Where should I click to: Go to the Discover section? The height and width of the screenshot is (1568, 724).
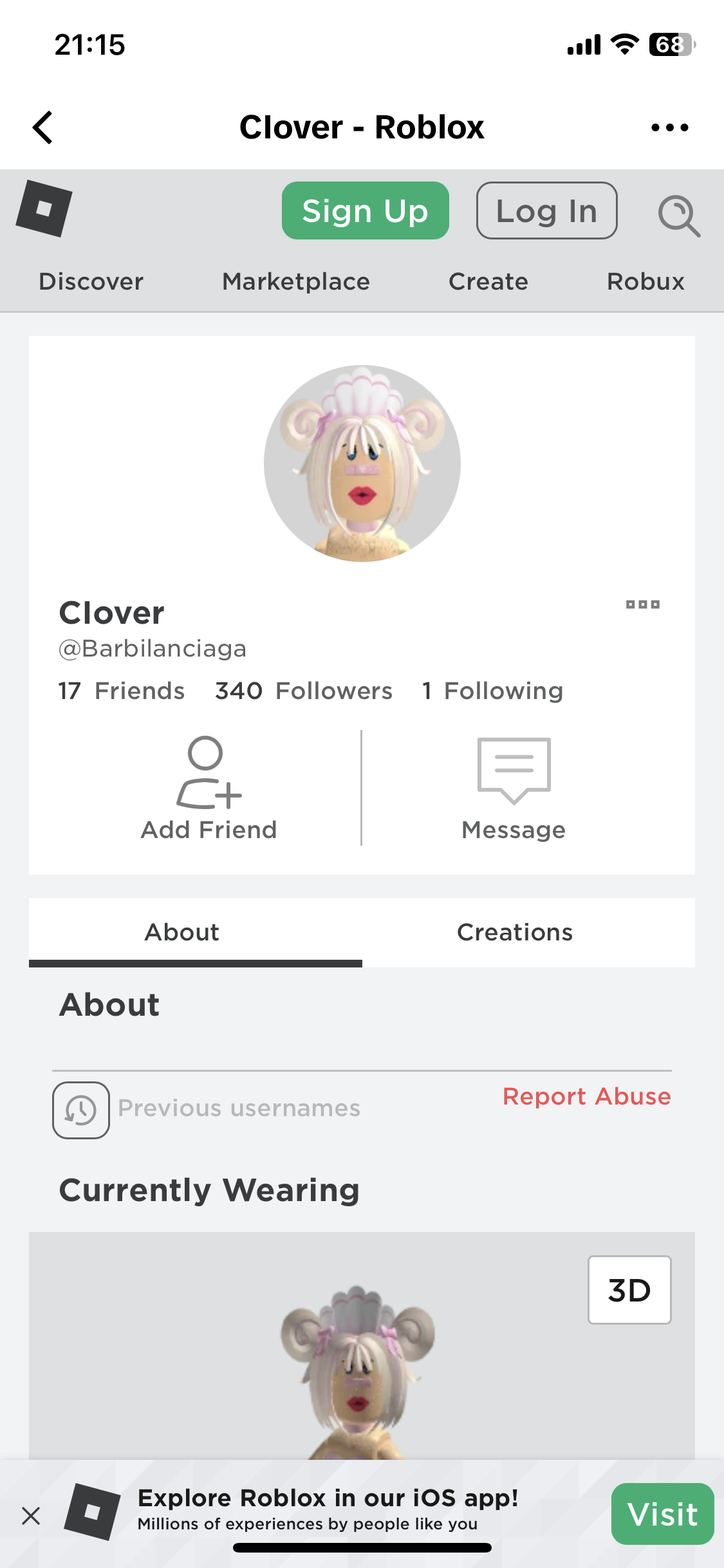pos(91,281)
